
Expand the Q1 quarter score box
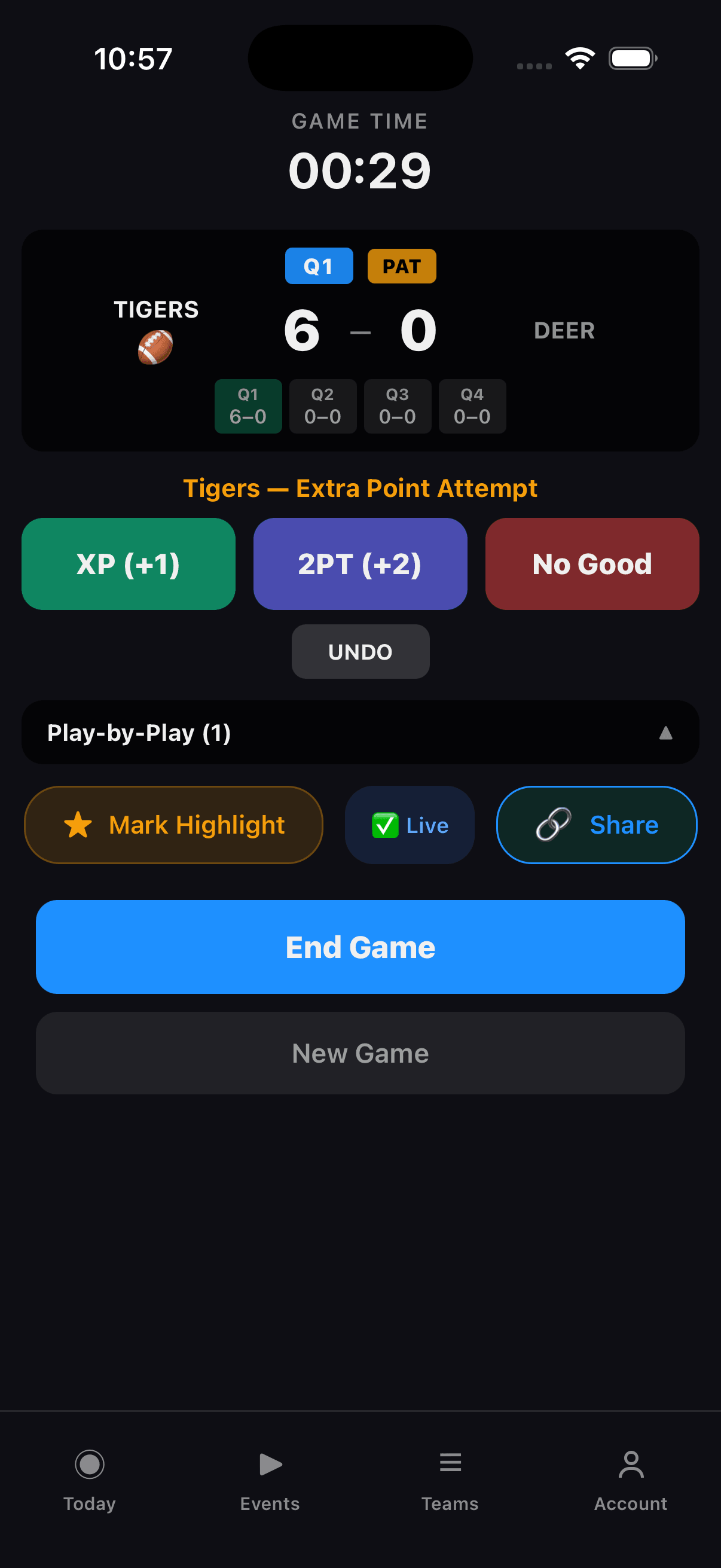pos(248,406)
